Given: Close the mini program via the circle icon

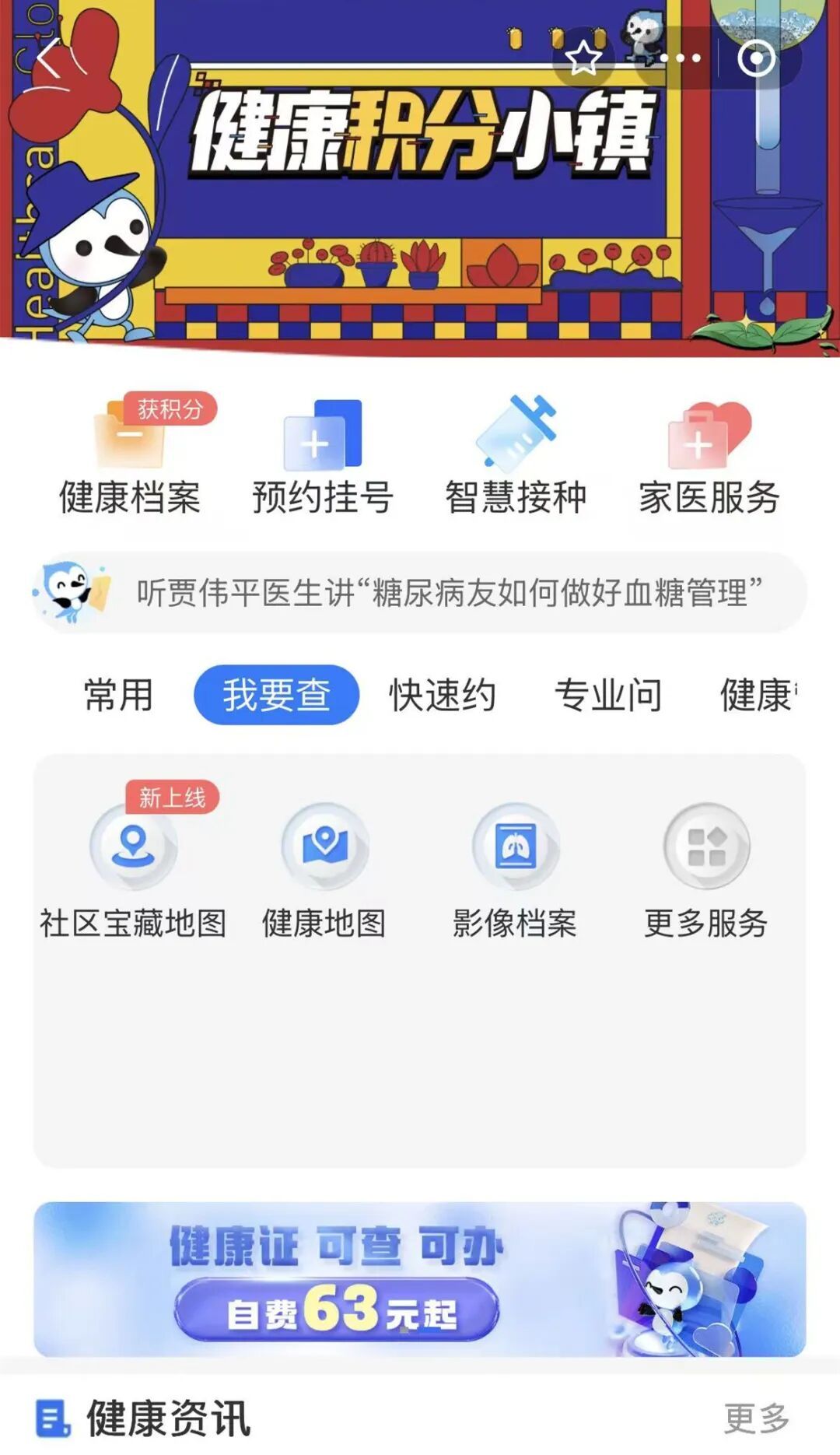Looking at the screenshot, I should point(756,58).
